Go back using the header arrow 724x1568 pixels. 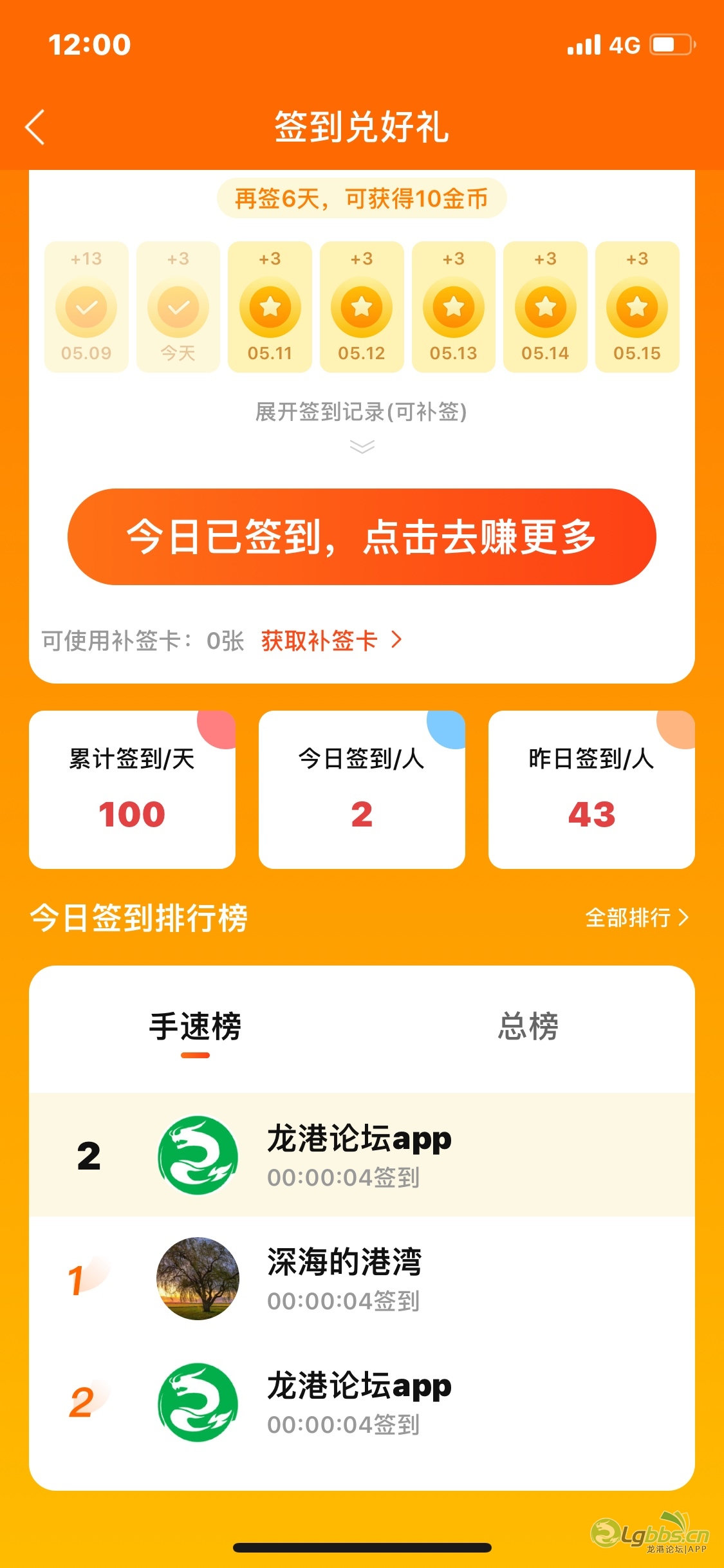[x=35, y=127]
